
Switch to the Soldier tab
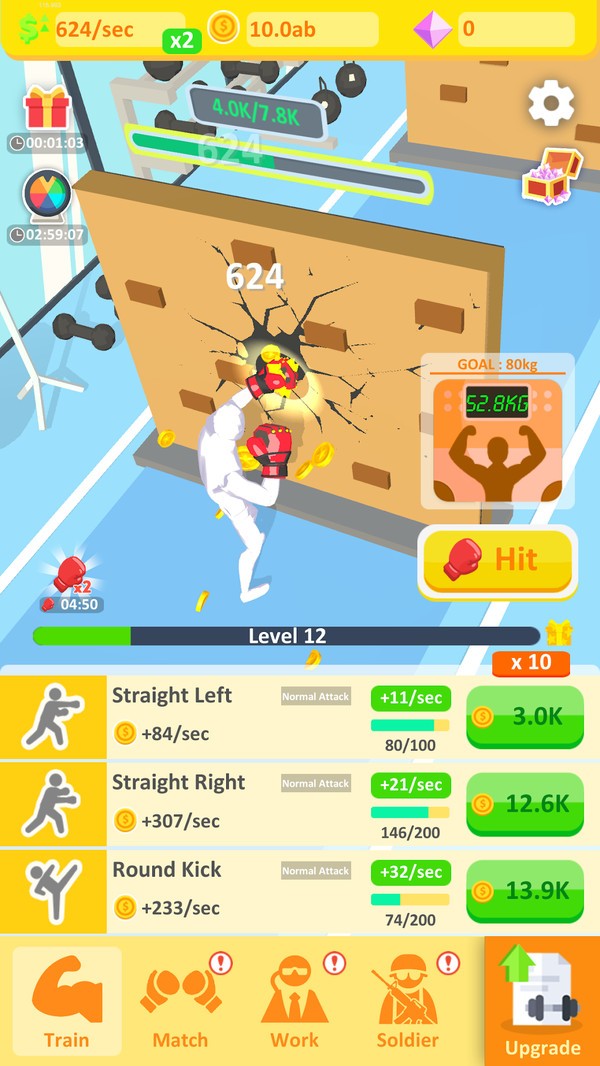(408, 1001)
